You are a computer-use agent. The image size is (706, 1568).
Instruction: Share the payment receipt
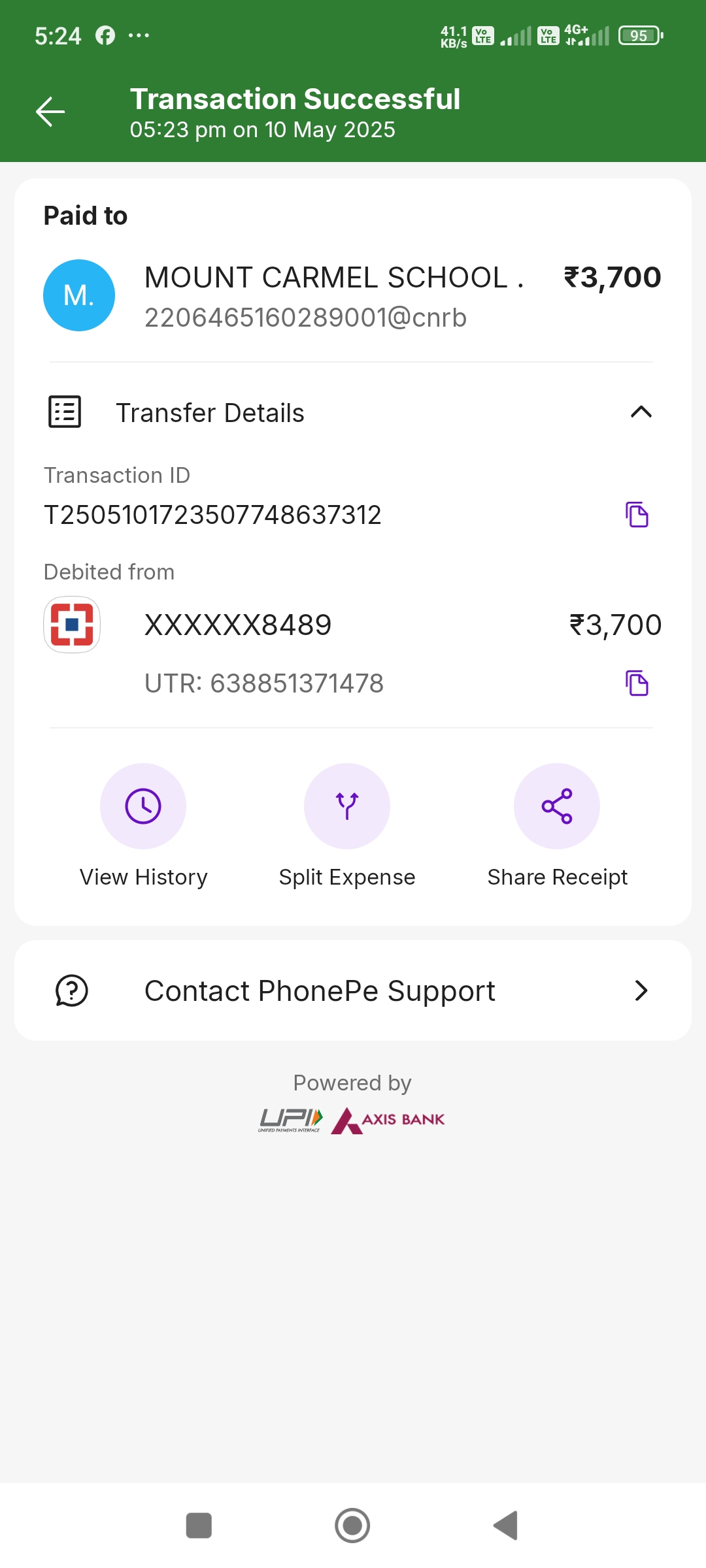pos(557,826)
